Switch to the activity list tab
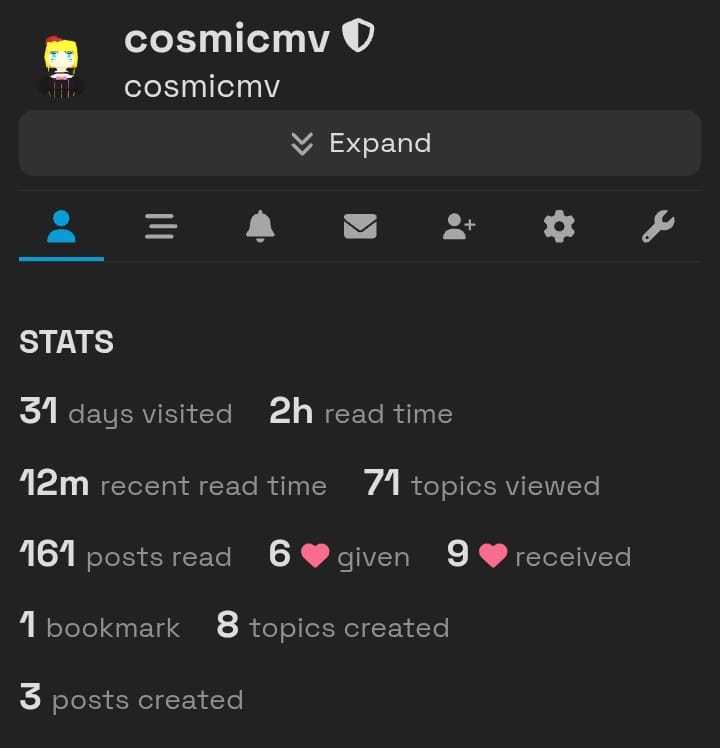This screenshot has width=720, height=748. pyautogui.click(x=160, y=228)
